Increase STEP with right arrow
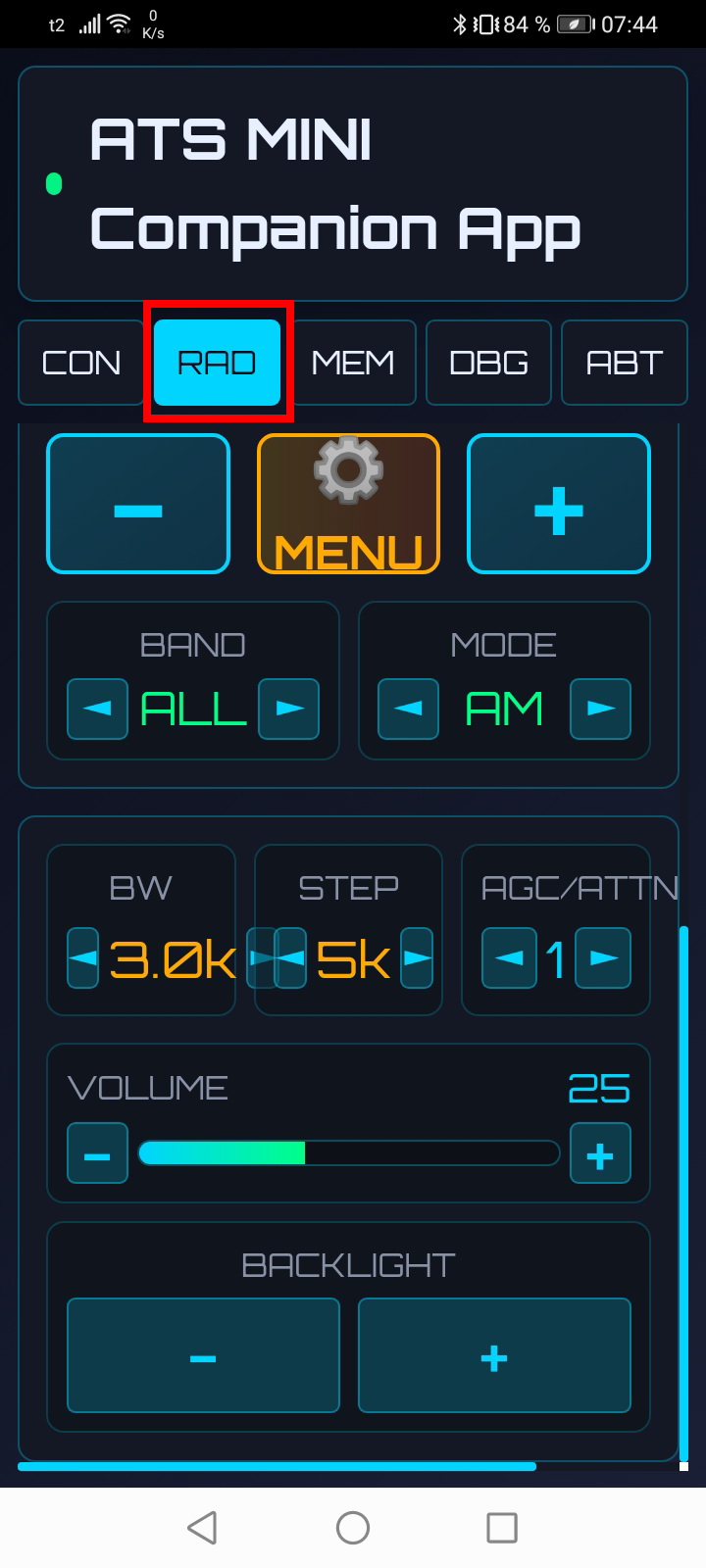 click(x=417, y=957)
